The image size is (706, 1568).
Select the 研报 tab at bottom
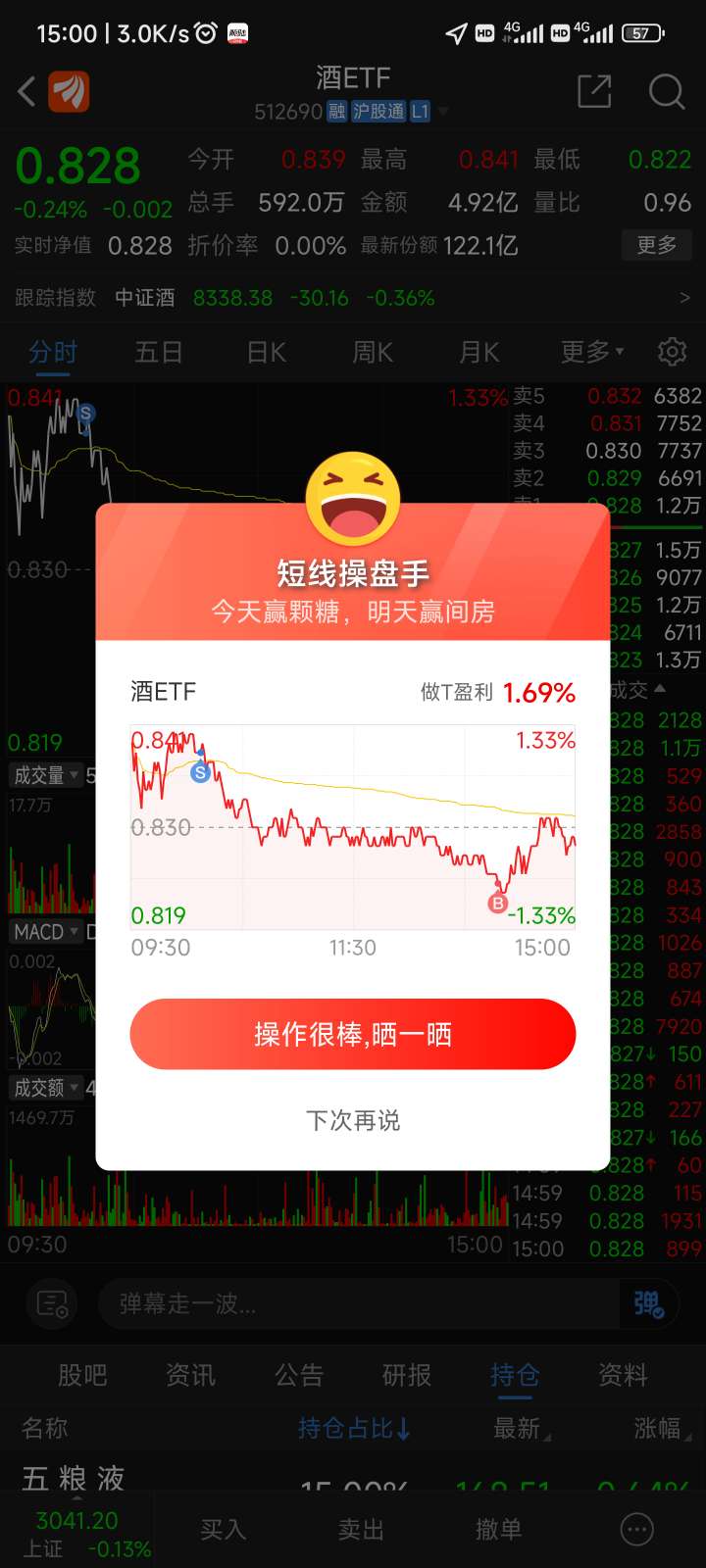405,1376
